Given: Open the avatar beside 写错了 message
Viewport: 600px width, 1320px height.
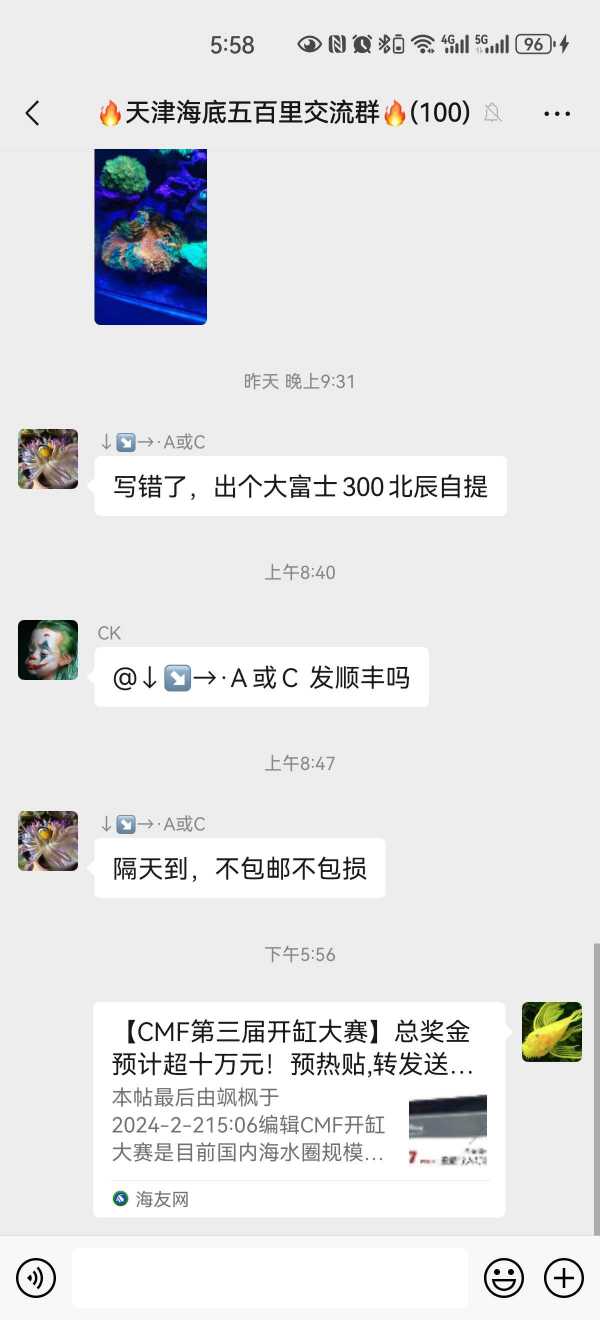Looking at the screenshot, I should click(x=48, y=459).
